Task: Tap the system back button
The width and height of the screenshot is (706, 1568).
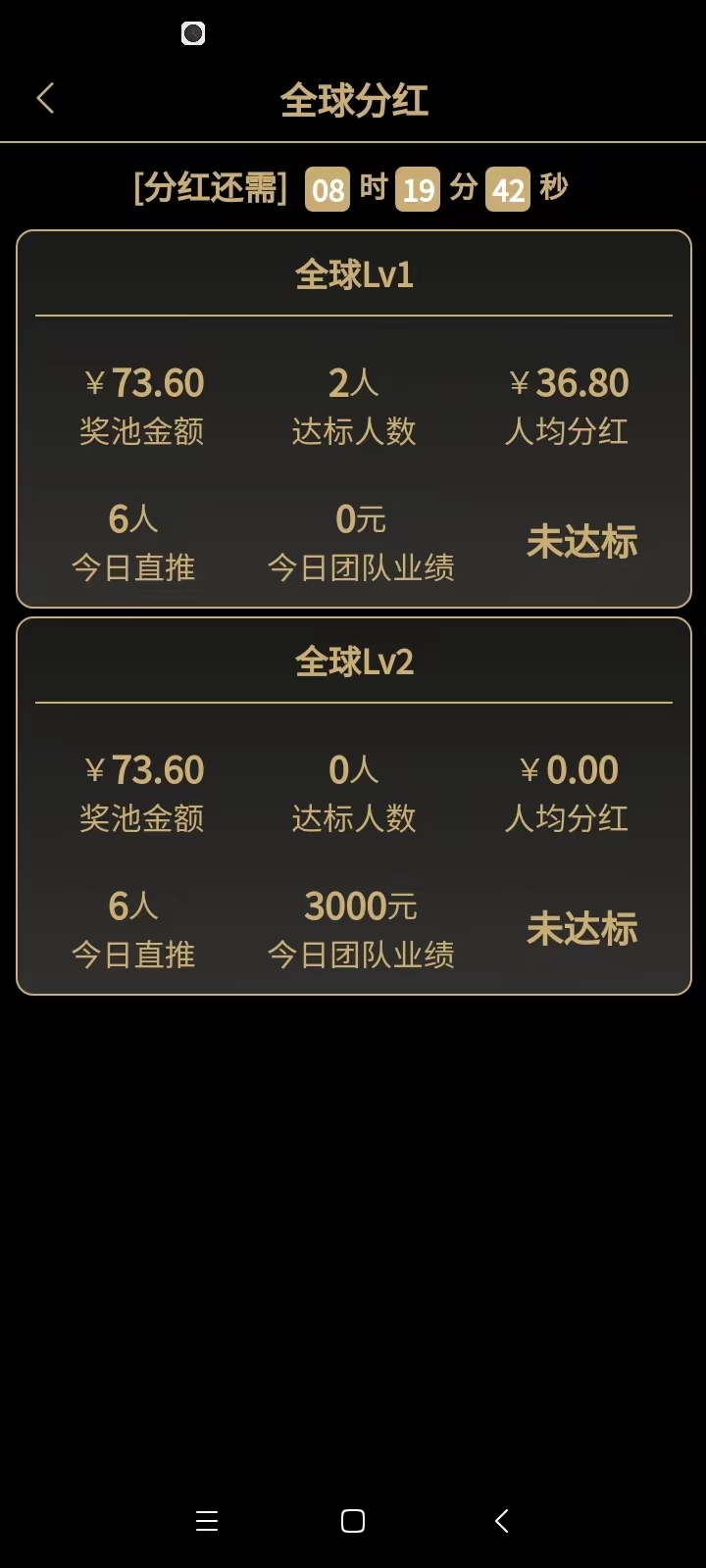Action: (501, 1521)
